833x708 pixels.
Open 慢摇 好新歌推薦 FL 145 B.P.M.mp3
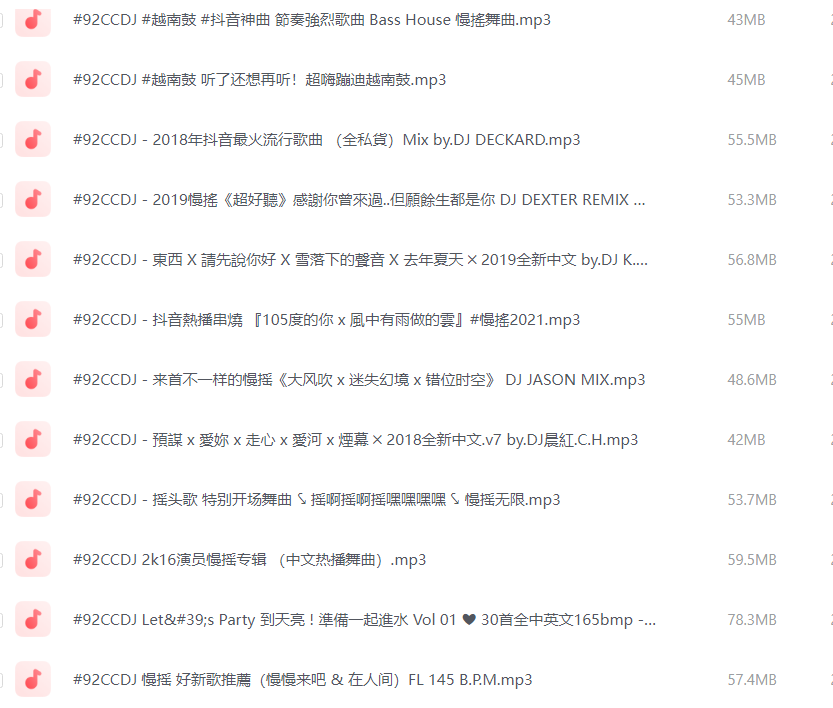(x=302, y=680)
